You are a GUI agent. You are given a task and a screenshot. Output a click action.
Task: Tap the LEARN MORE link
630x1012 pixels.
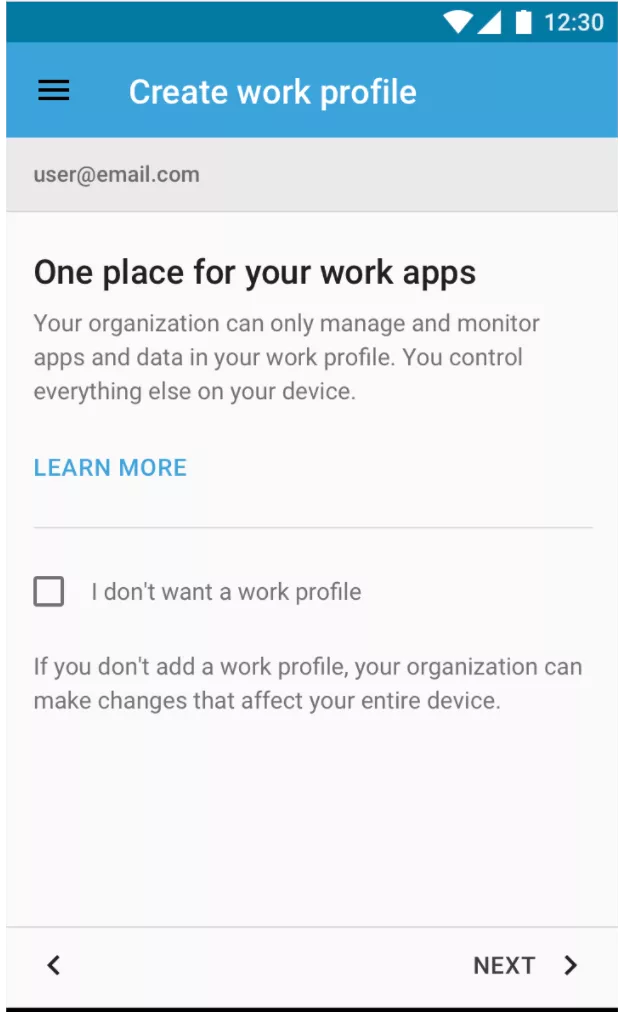(110, 467)
